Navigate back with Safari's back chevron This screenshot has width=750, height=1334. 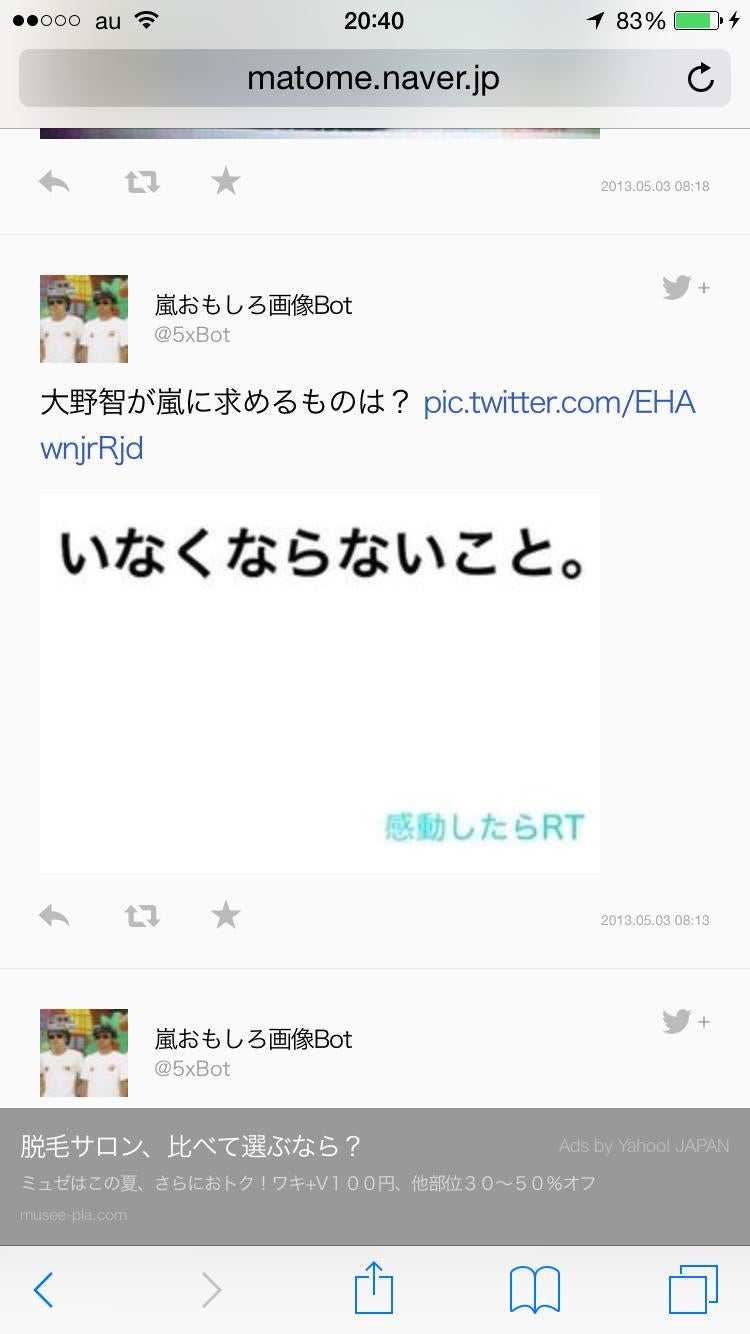42,1290
